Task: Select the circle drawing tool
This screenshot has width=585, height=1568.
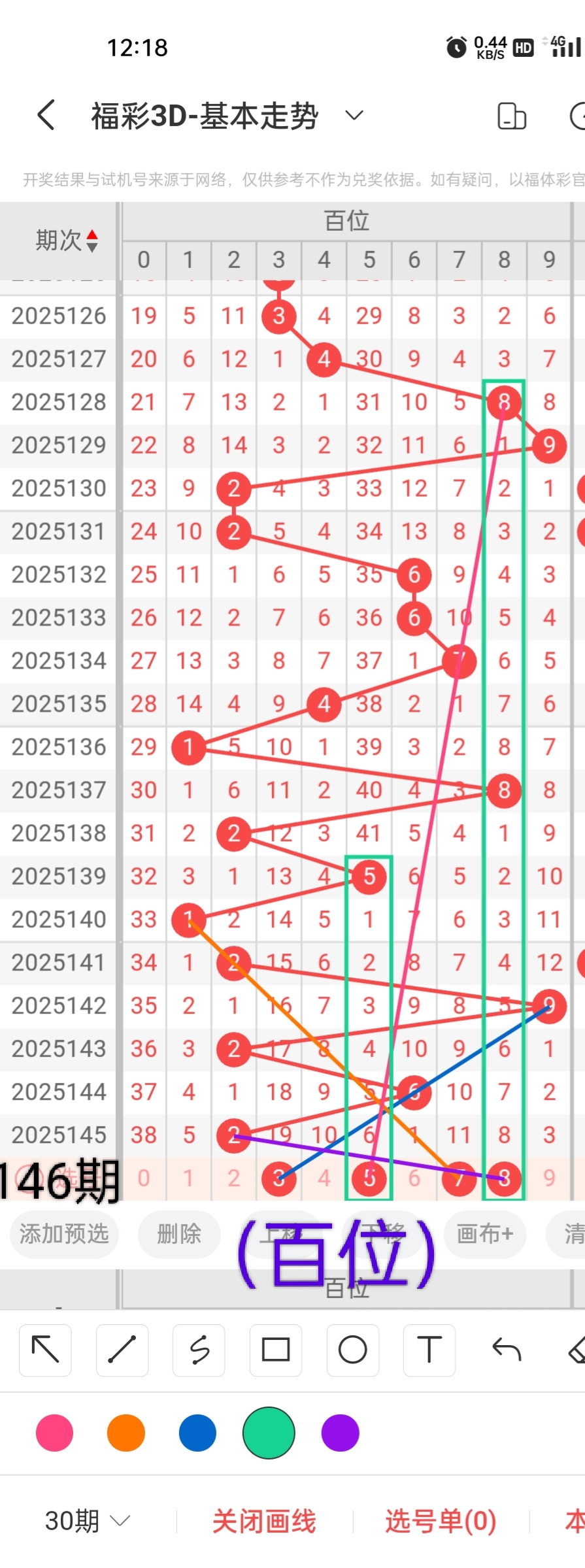Action: point(353,1350)
